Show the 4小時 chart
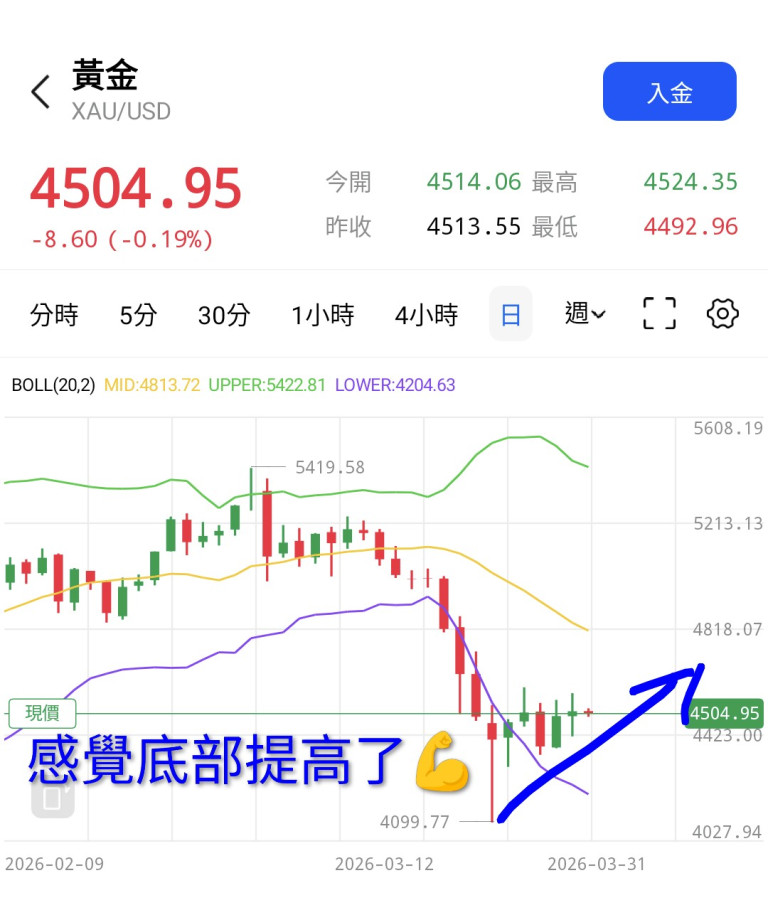 tap(426, 315)
